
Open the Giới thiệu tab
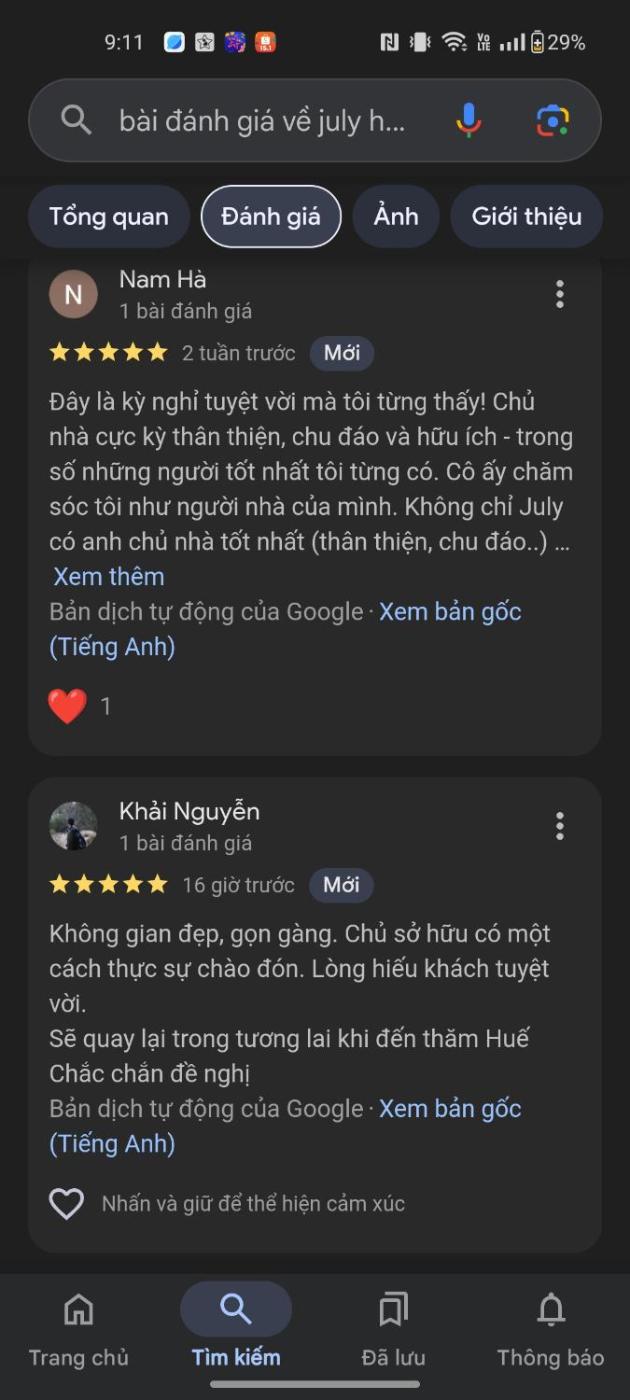click(526, 216)
